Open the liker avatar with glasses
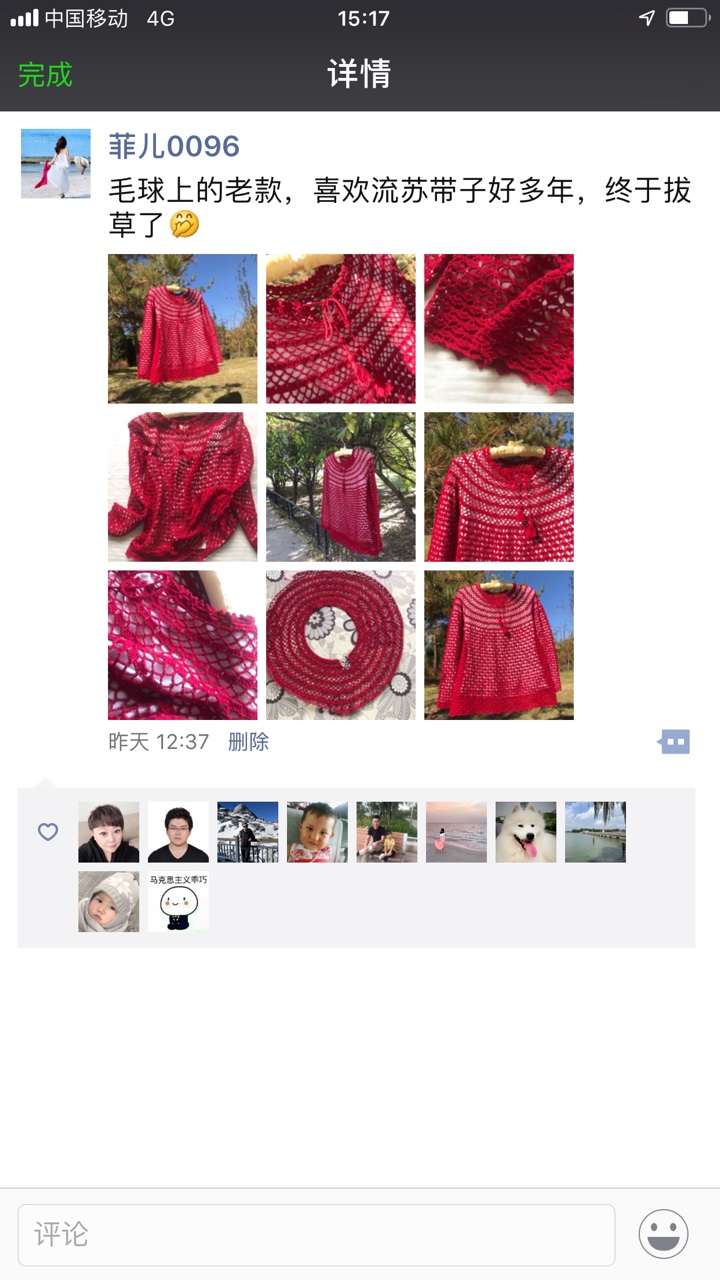 (178, 832)
